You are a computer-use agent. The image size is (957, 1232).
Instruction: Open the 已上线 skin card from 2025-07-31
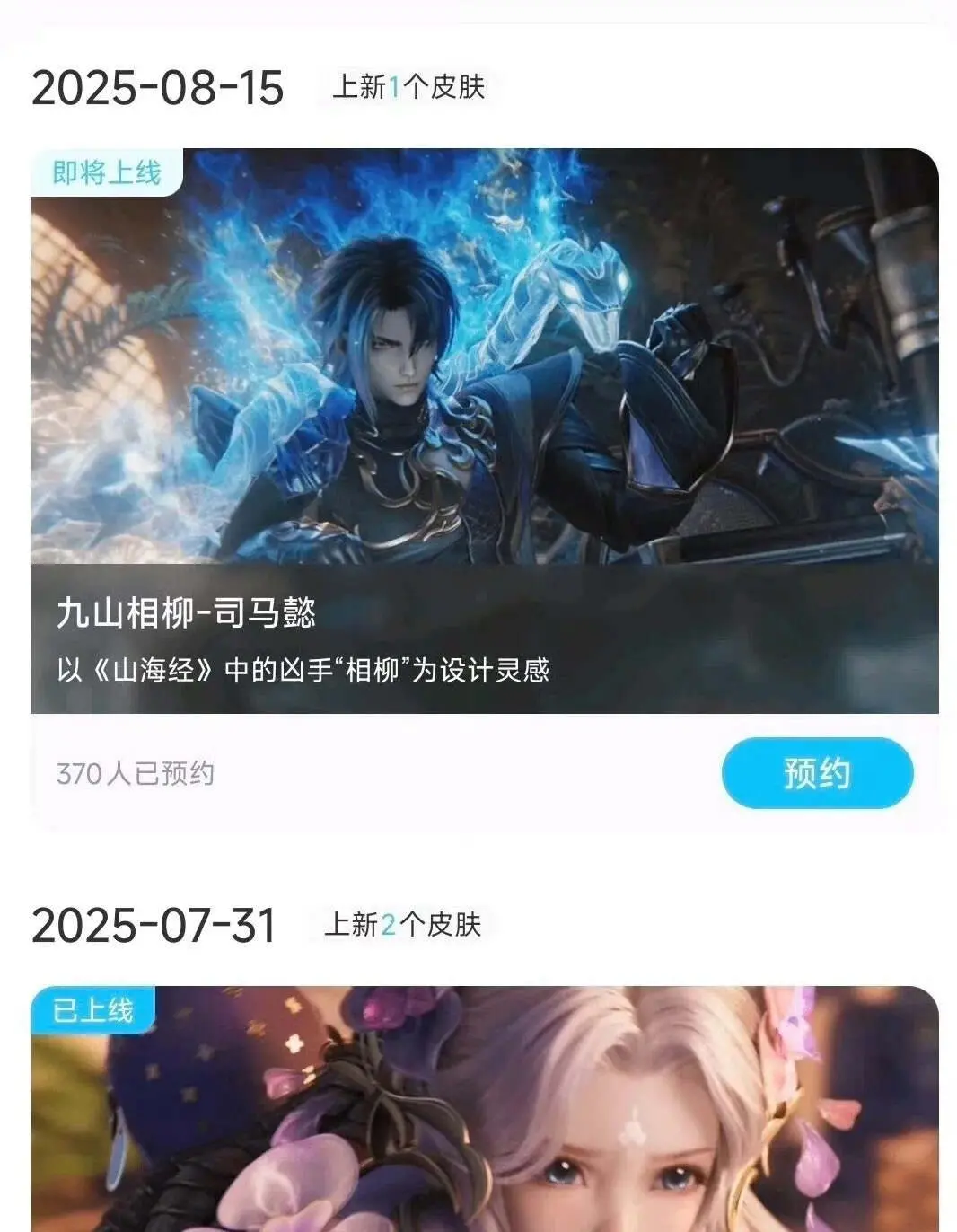[x=485, y=1113]
